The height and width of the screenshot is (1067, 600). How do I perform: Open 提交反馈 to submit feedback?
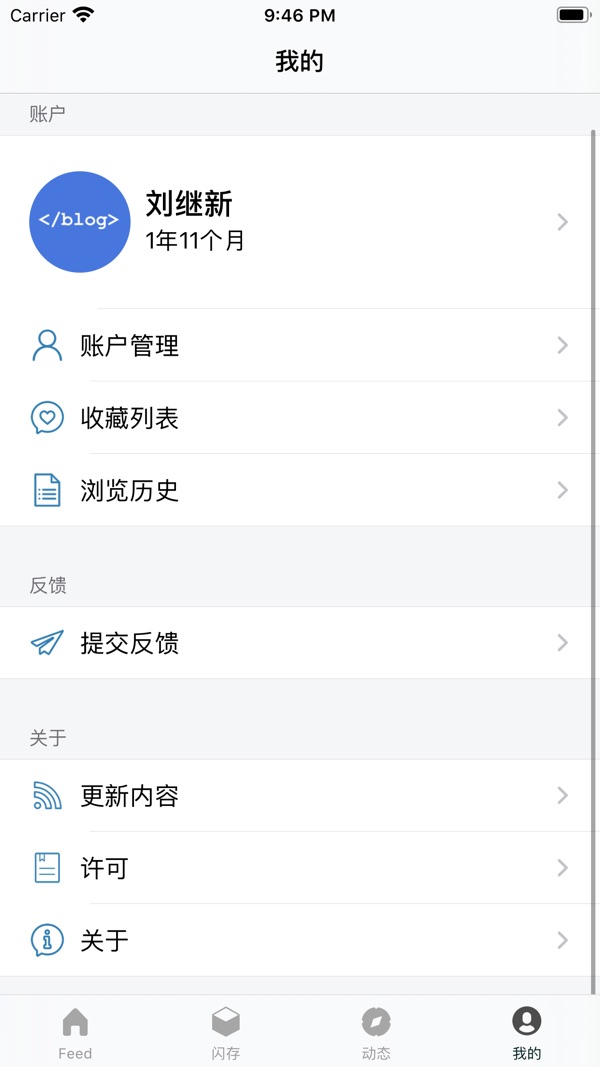point(298,643)
